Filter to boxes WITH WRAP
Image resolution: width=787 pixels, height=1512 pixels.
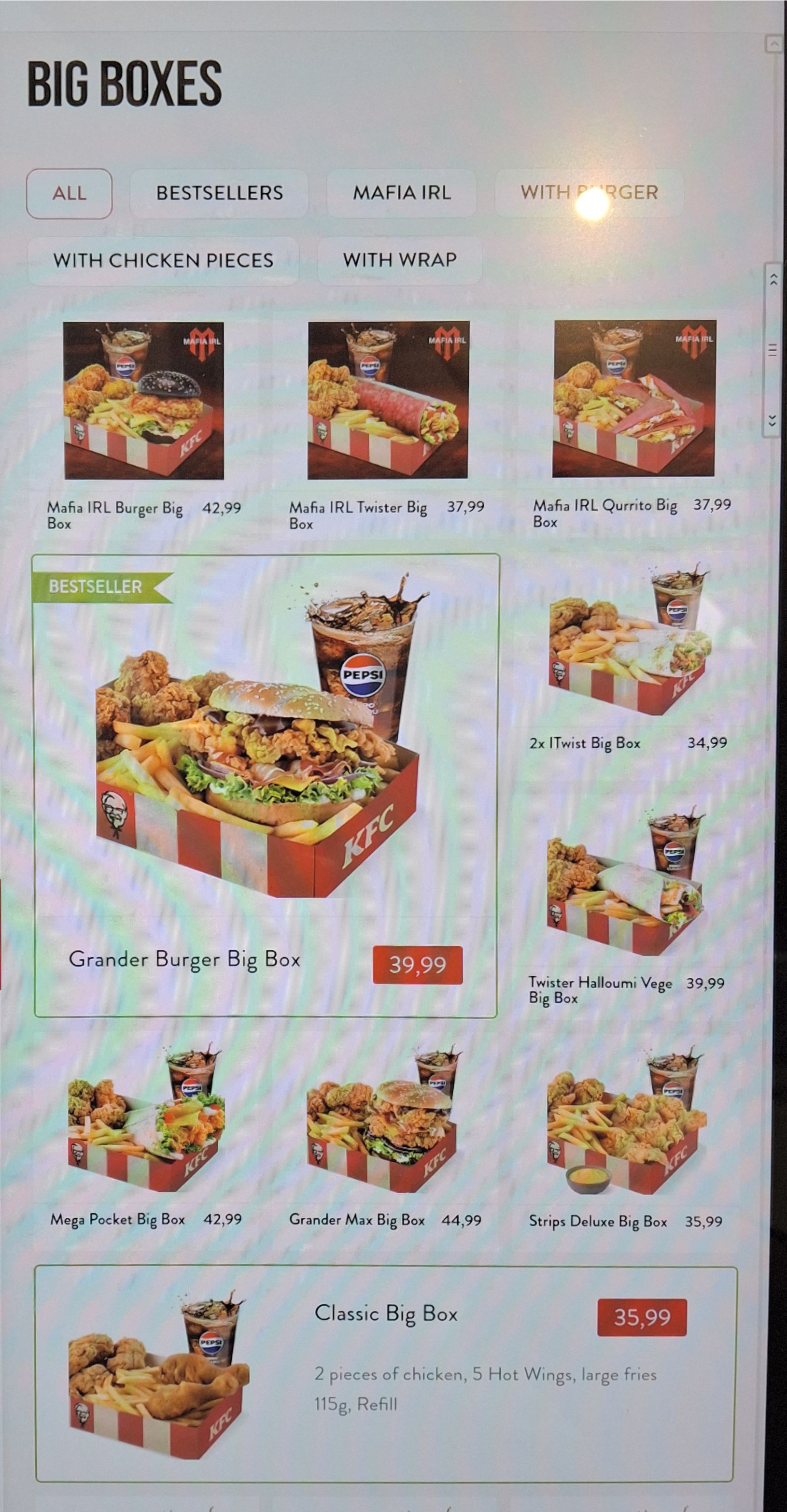400,260
